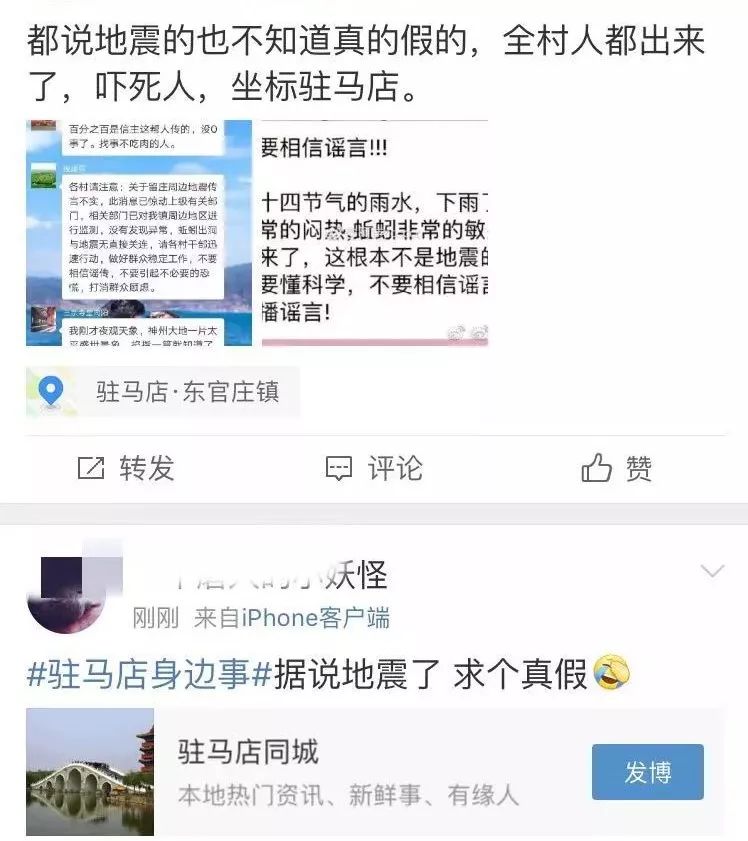
Task: Expand the dropdown arrow on second post
Action: [712, 572]
